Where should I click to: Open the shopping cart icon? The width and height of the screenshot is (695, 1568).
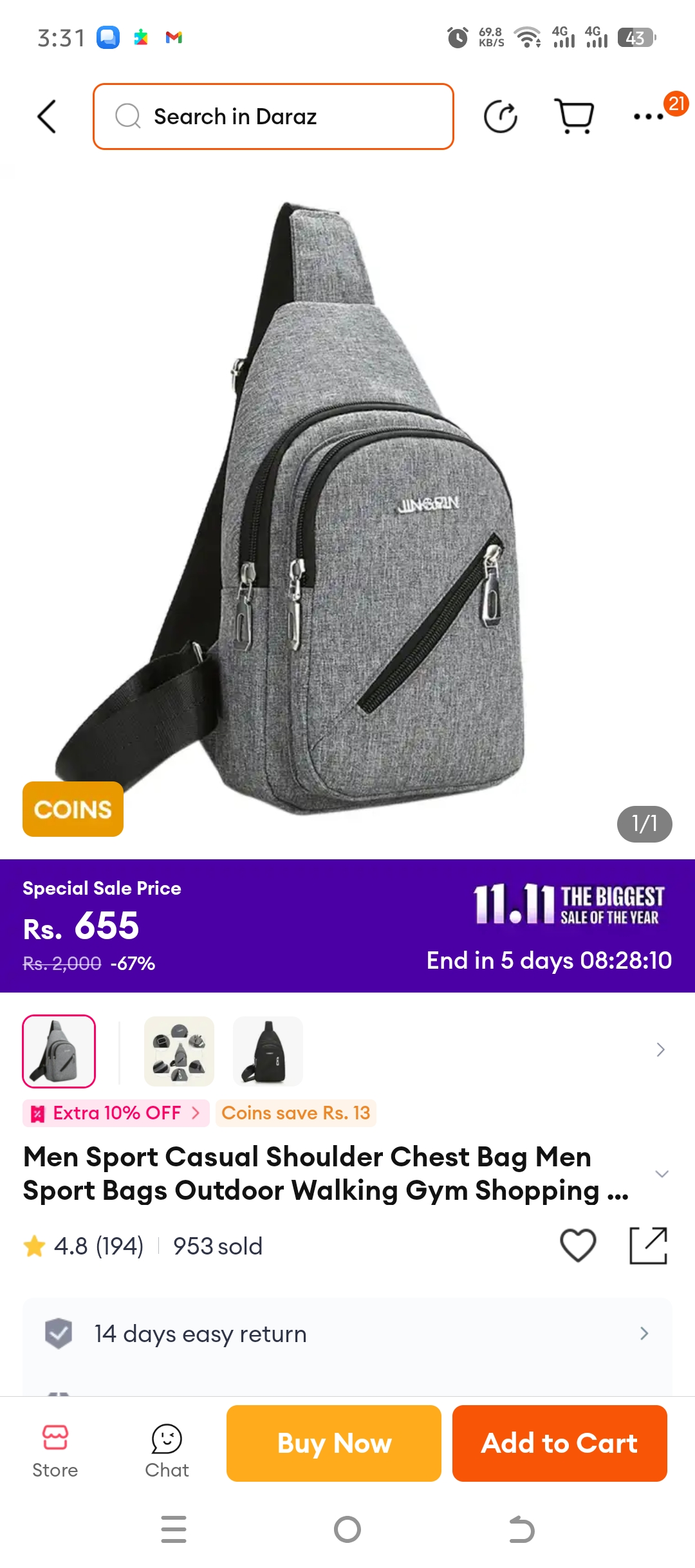pyautogui.click(x=573, y=117)
